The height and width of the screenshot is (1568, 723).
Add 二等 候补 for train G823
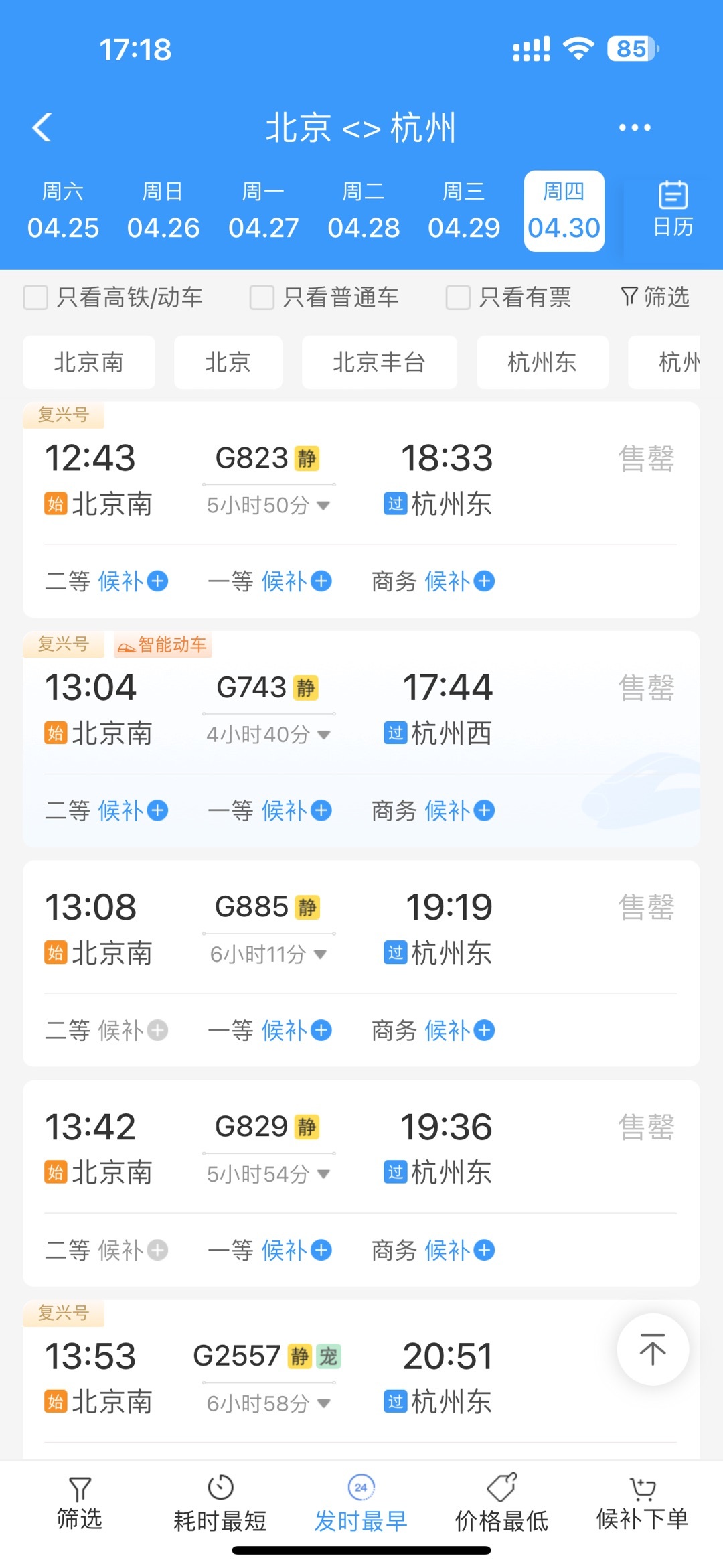pos(133,581)
